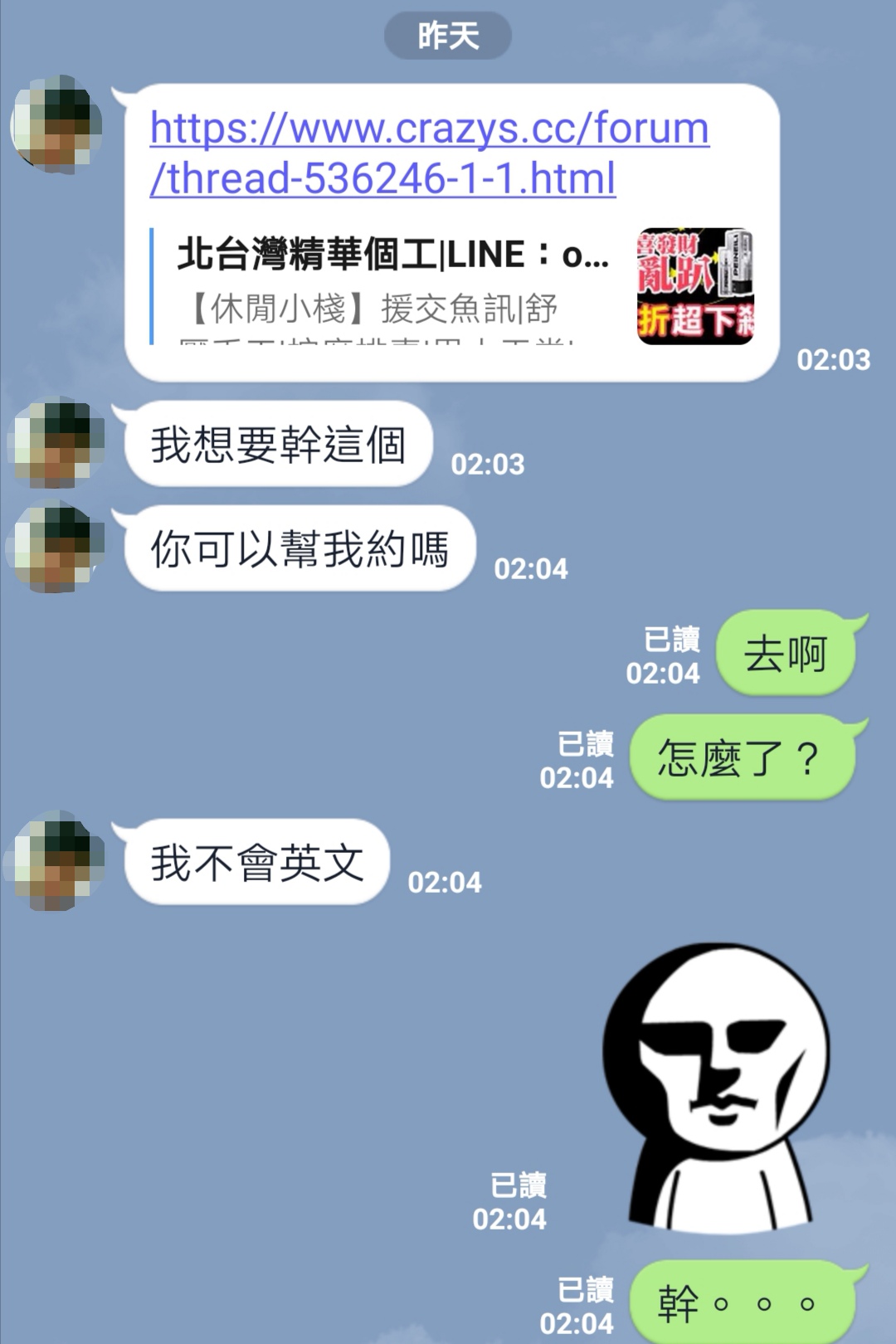Open the crazys.cc forum thread link
The width and height of the screenshot is (896, 1344).
pos(429,153)
